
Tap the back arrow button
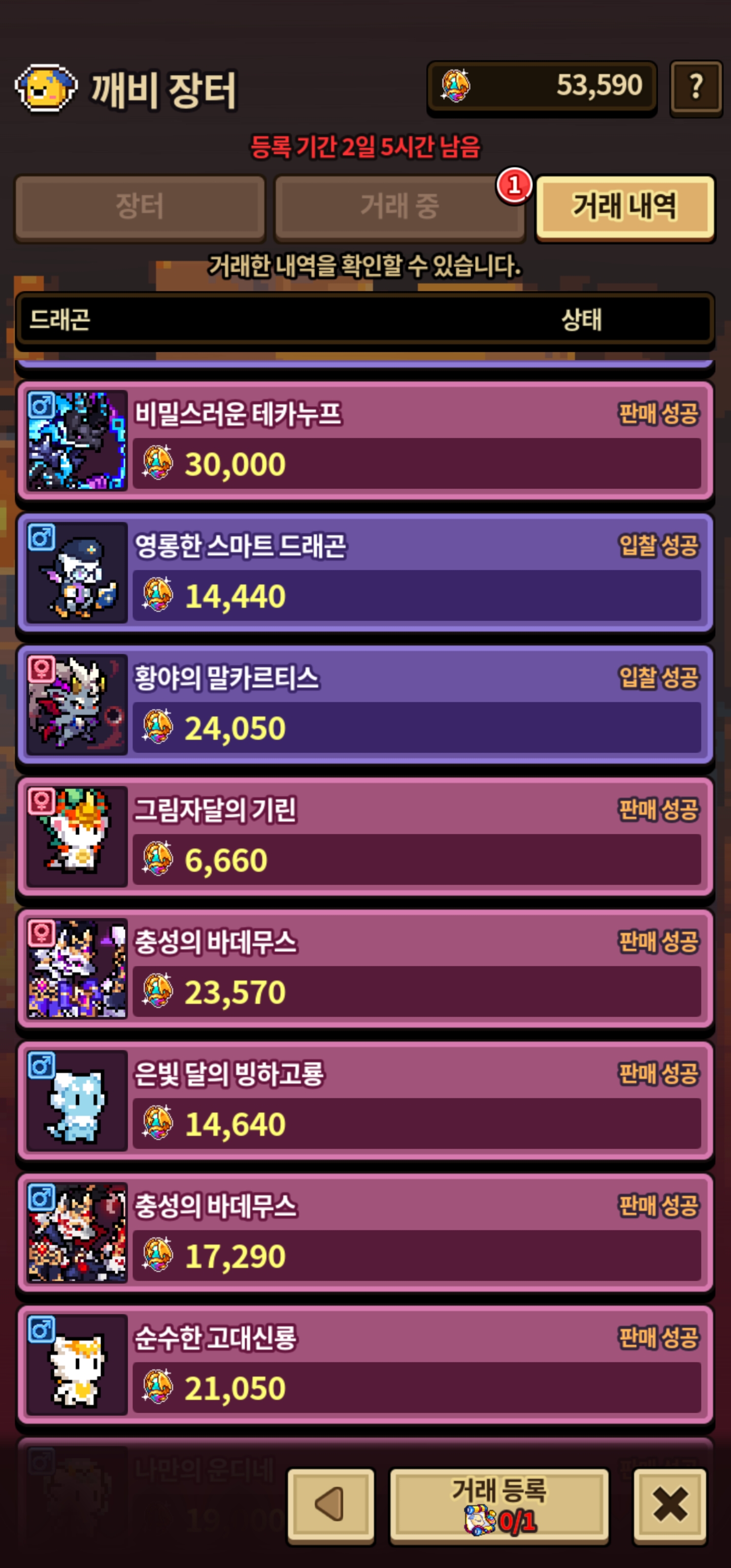pyautogui.click(x=330, y=1505)
